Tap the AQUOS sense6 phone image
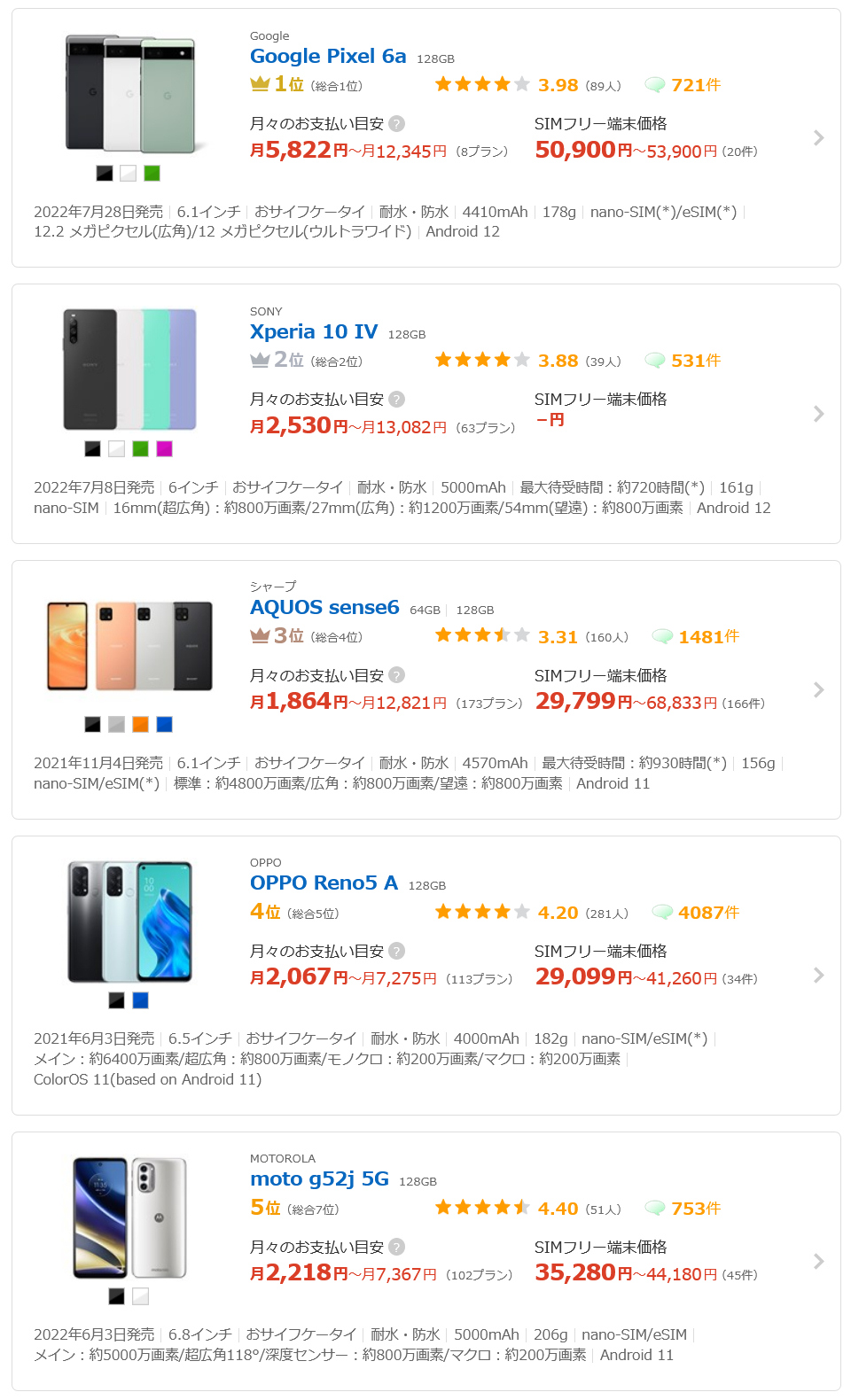 pyautogui.click(x=129, y=646)
